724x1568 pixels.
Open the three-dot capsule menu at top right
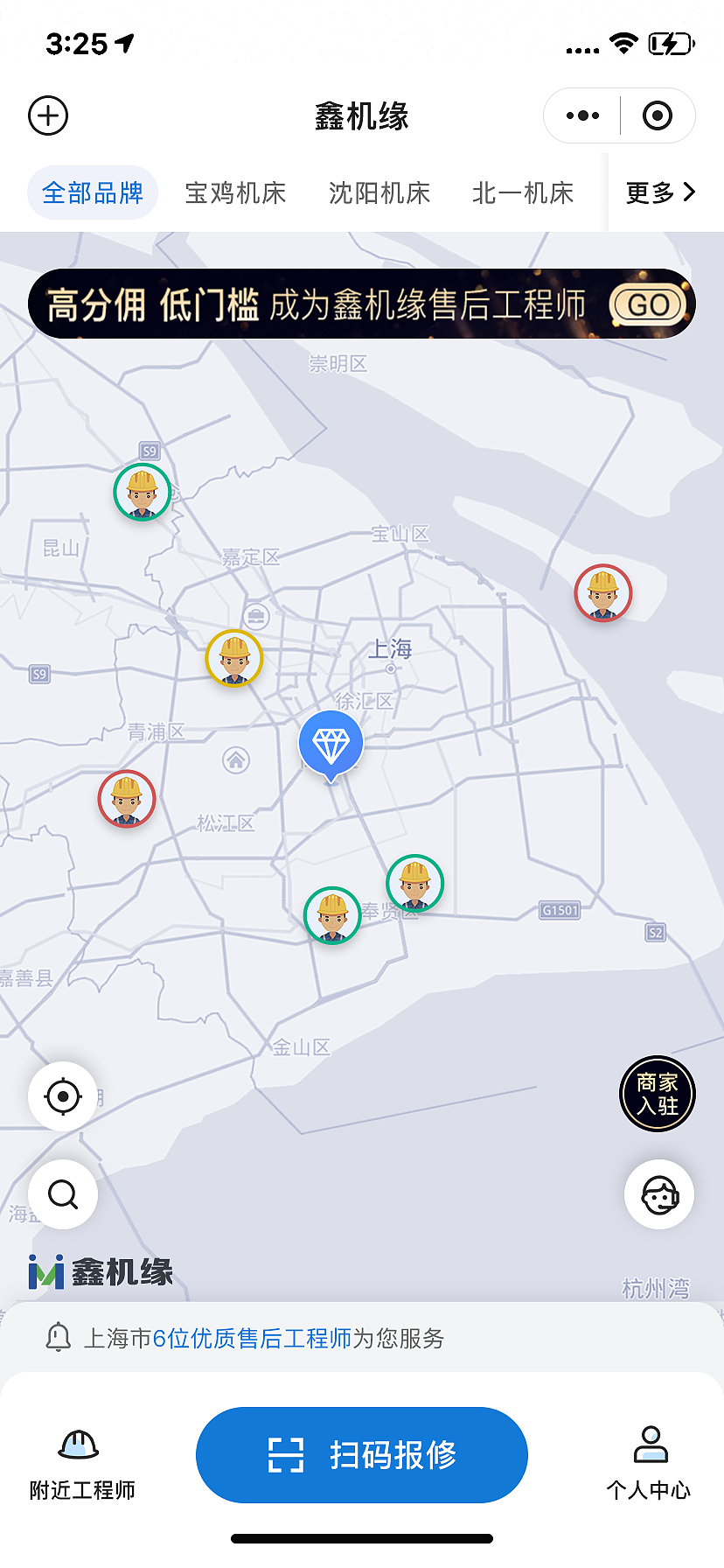(x=581, y=115)
